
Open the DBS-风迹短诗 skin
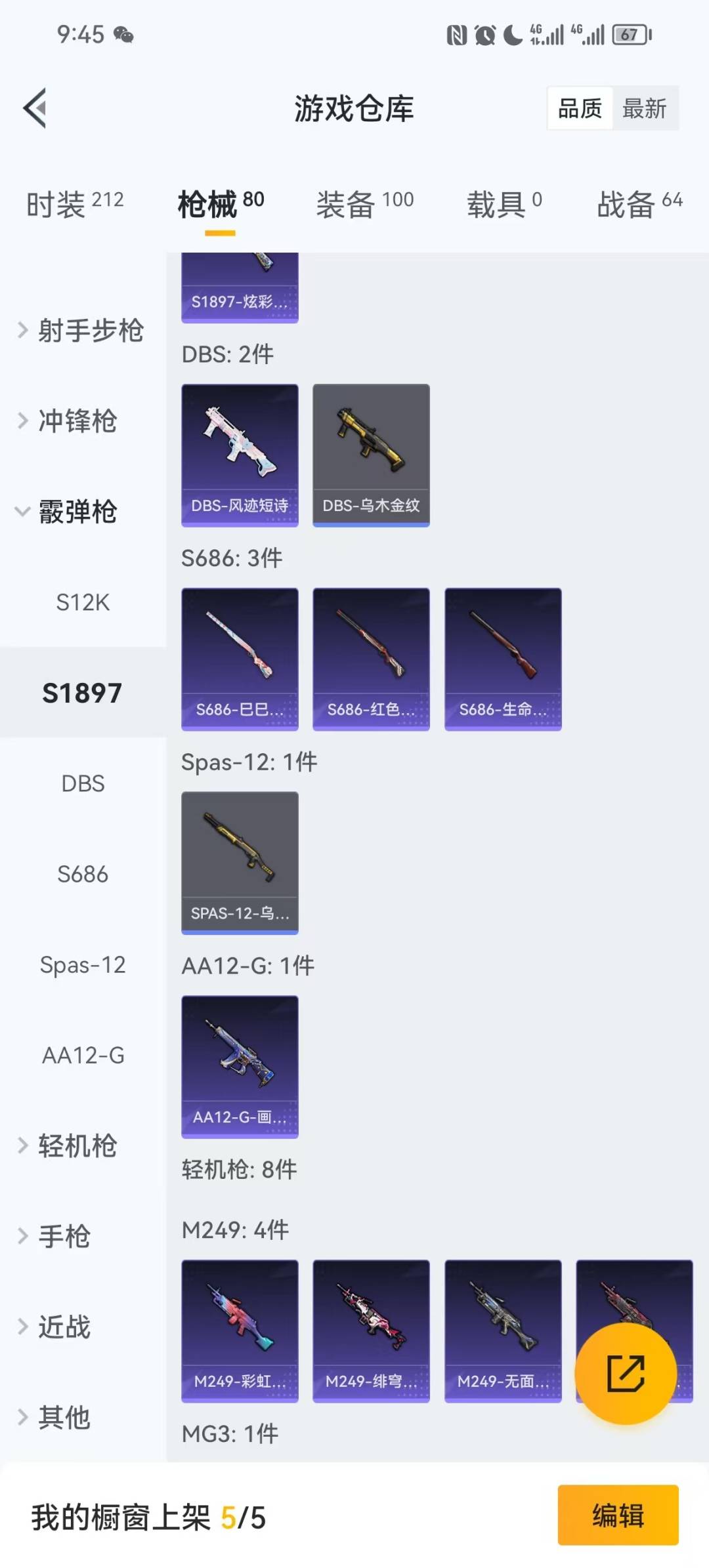tap(240, 455)
